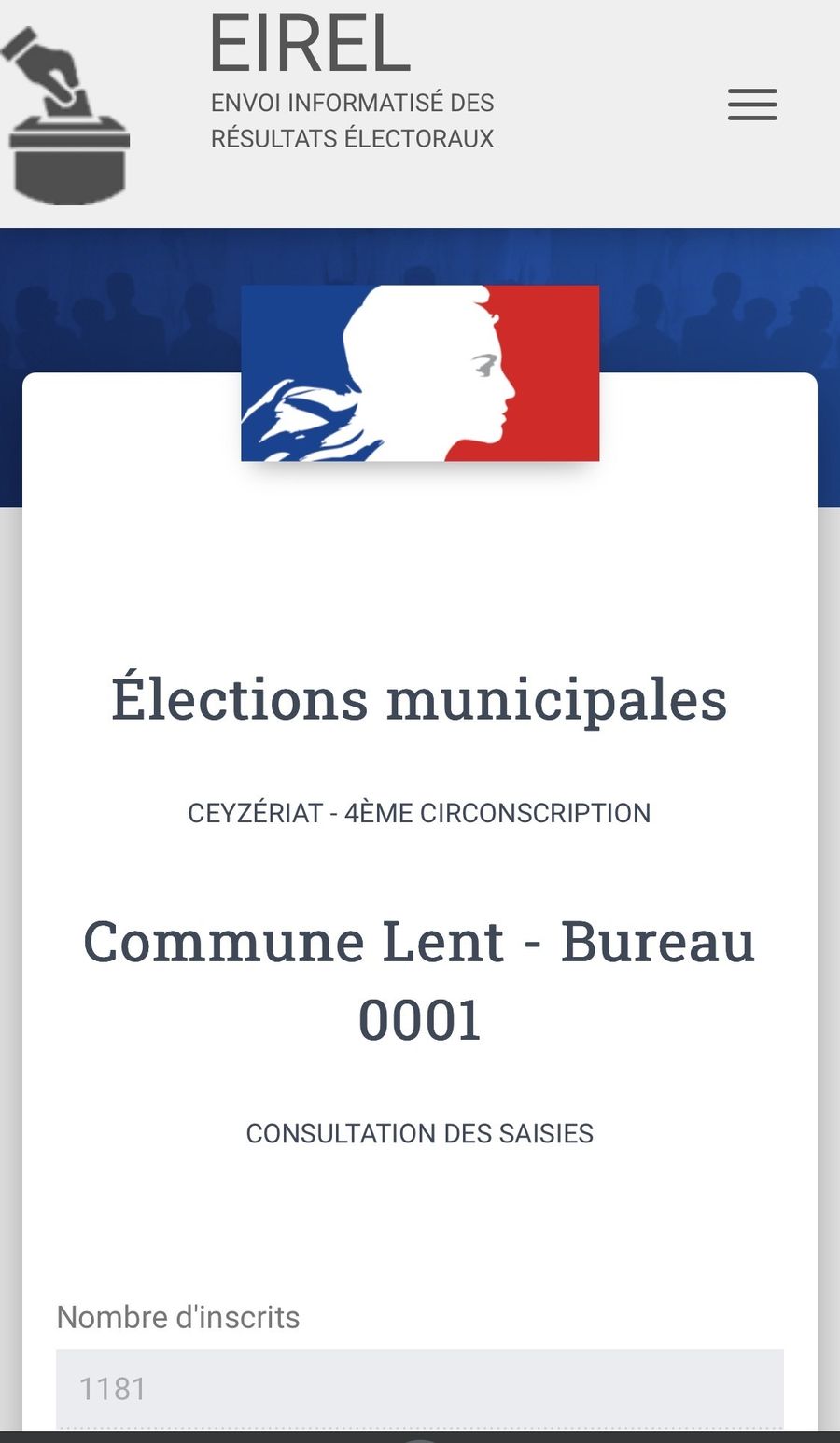840x1443 pixels.
Task: Open the hamburger navigation menu
Action: tap(752, 105)
